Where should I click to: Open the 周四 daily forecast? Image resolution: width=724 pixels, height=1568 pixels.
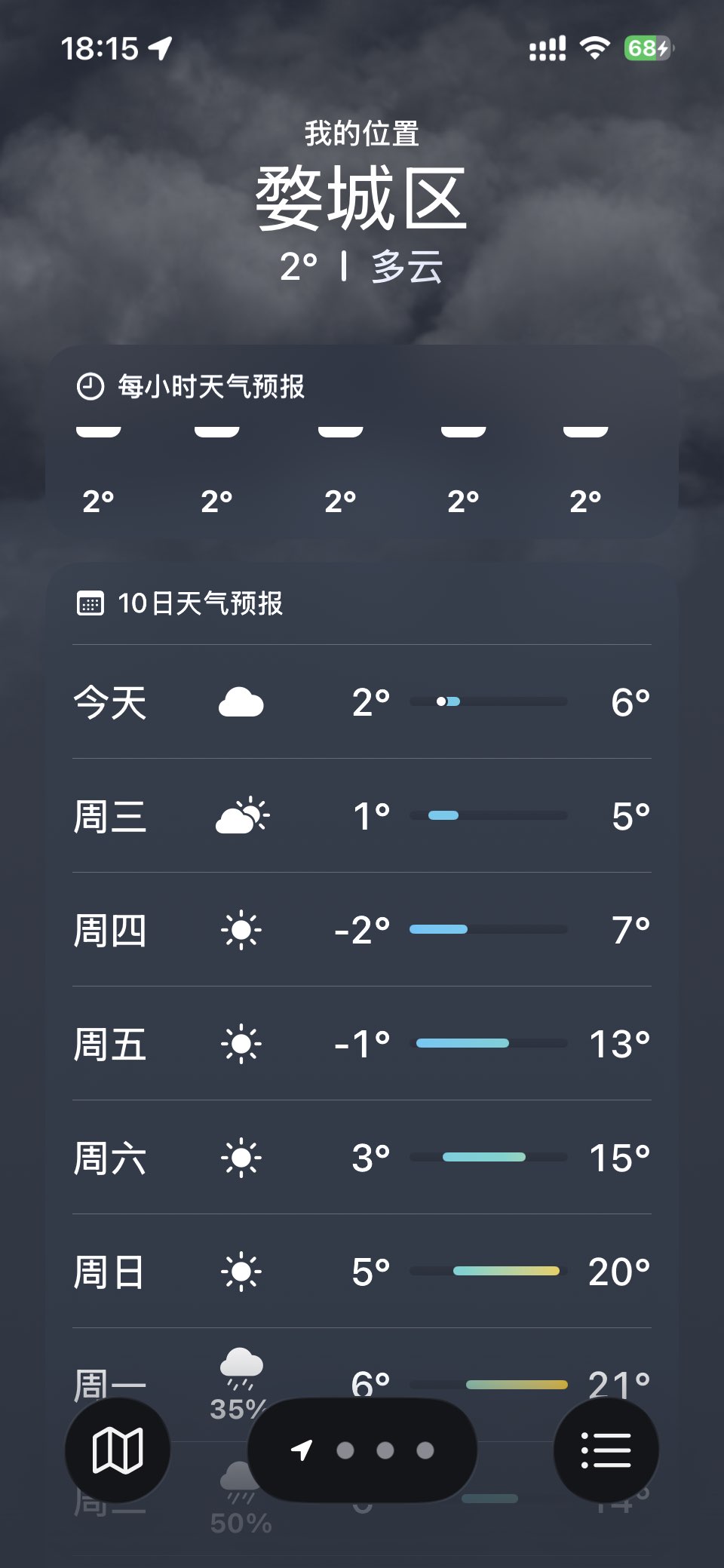pos(362,930)
